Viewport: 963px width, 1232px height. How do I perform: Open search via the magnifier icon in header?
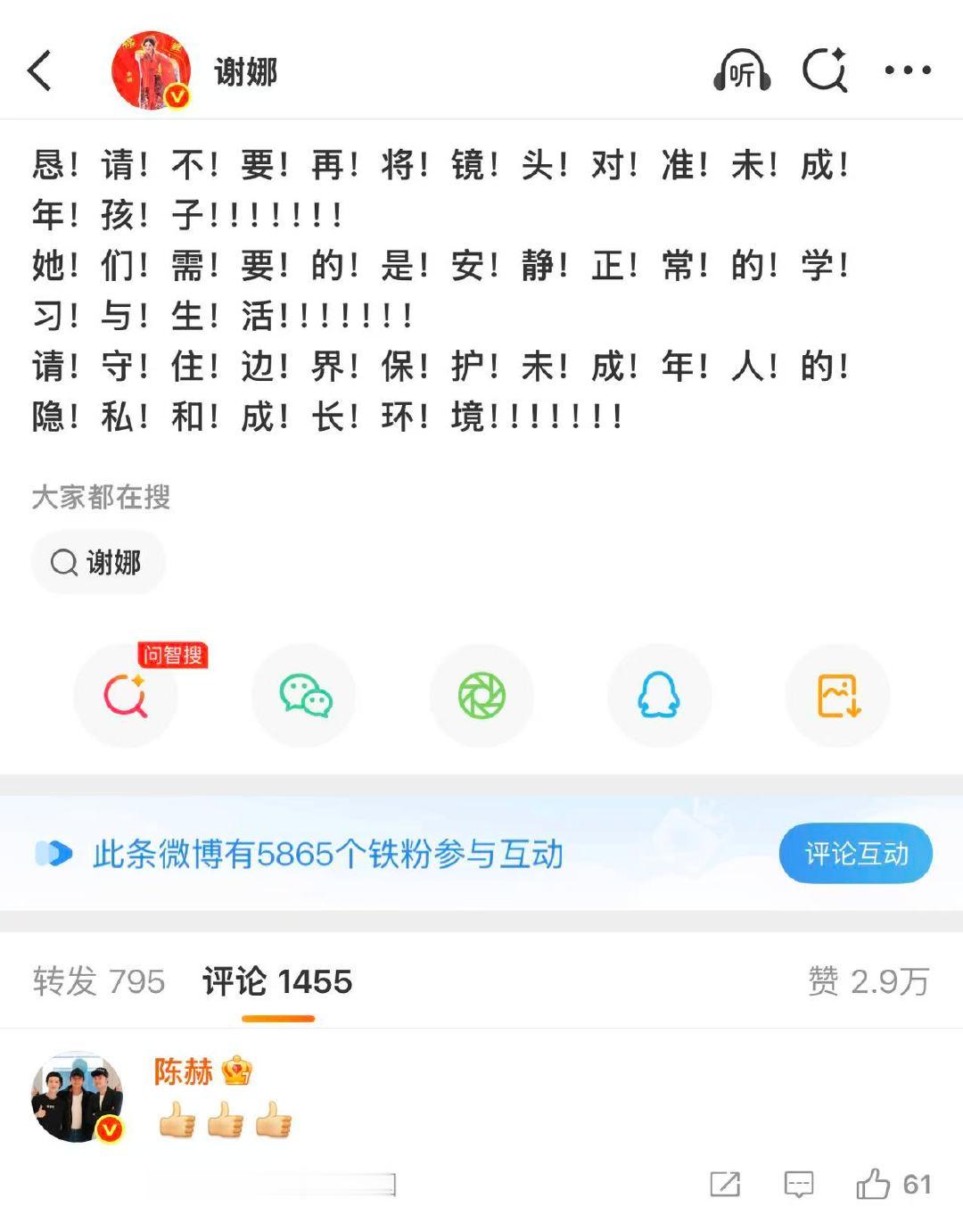pyautogui.click(x=825, y=71)
